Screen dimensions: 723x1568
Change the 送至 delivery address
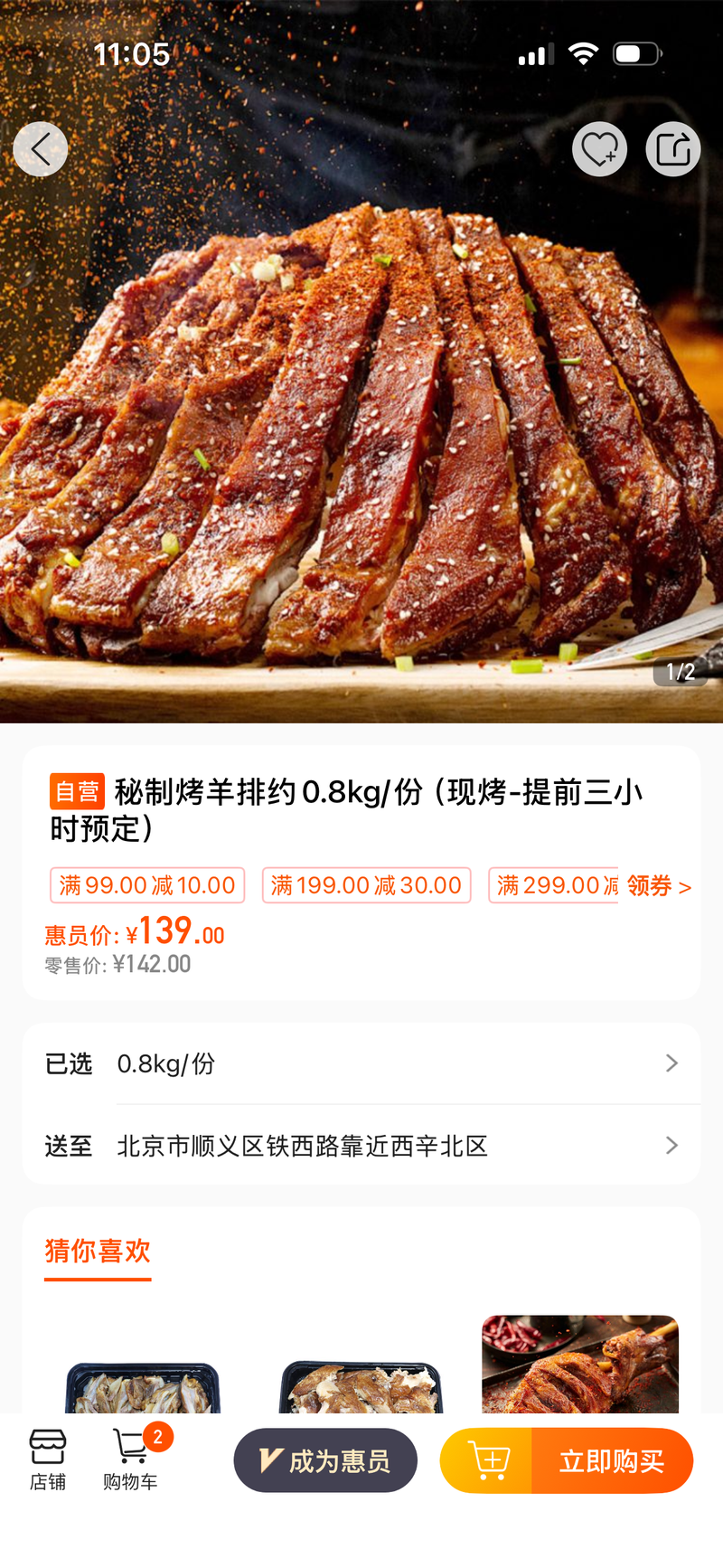pos(361,1146)
